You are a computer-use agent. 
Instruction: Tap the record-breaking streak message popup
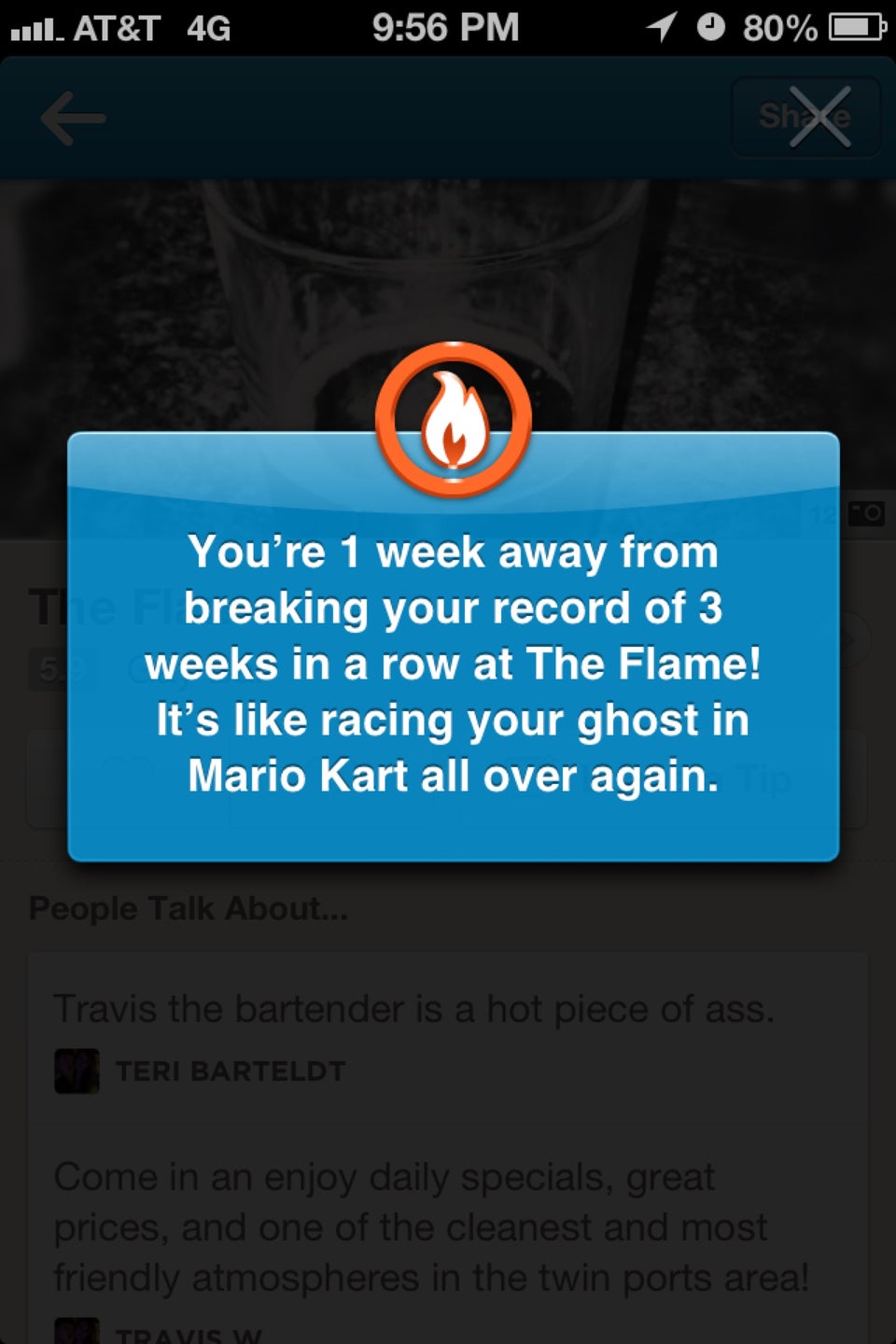(453, 664)
